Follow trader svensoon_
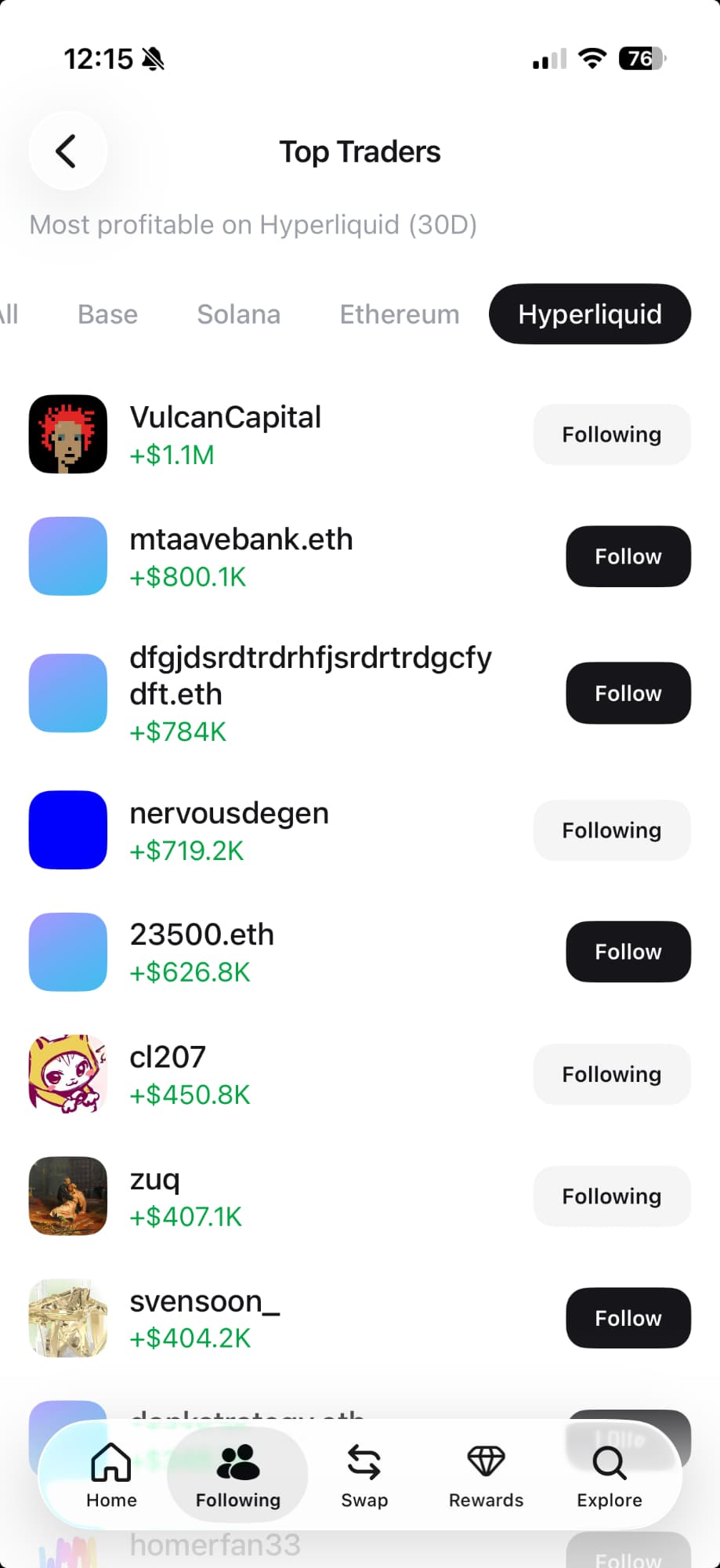720x1568 pixels. (x=628, y=1318)
